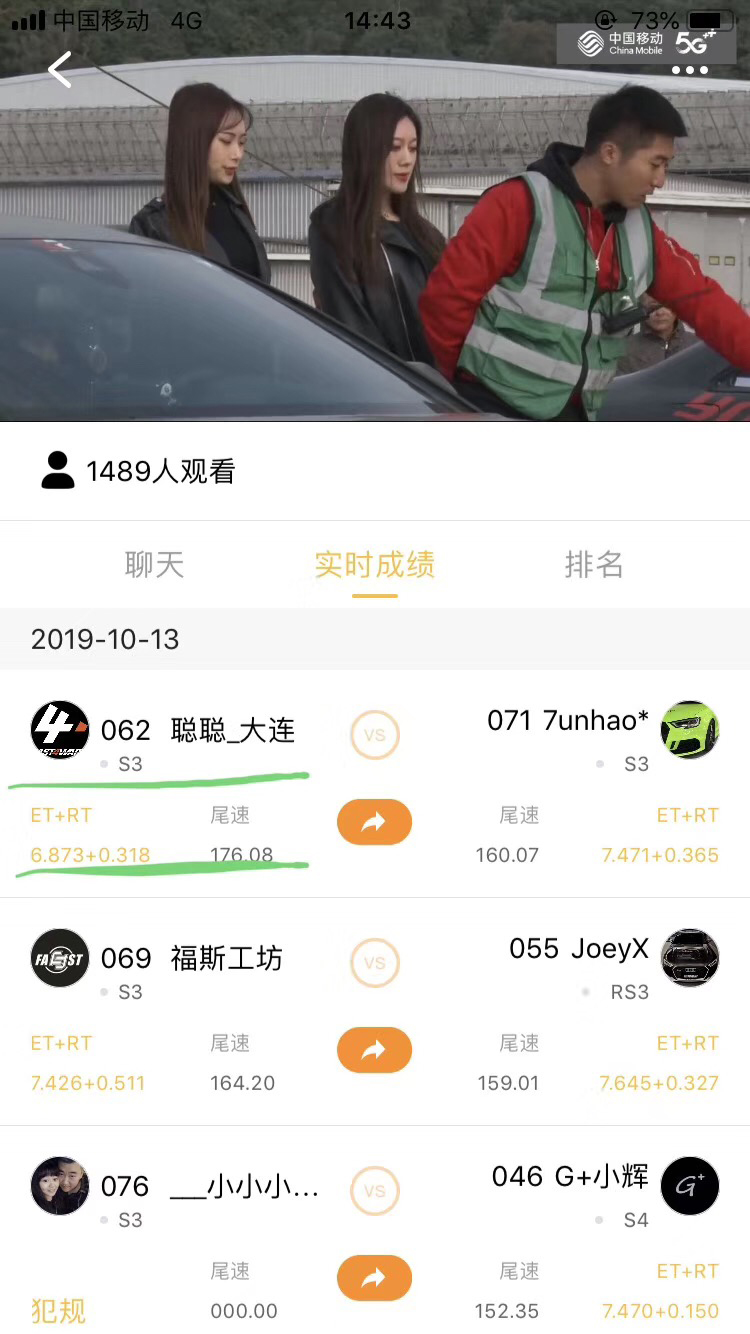Screen dimensions: 750x1334
Task: Go back using the top-left arrow
Action: (60, 70)
